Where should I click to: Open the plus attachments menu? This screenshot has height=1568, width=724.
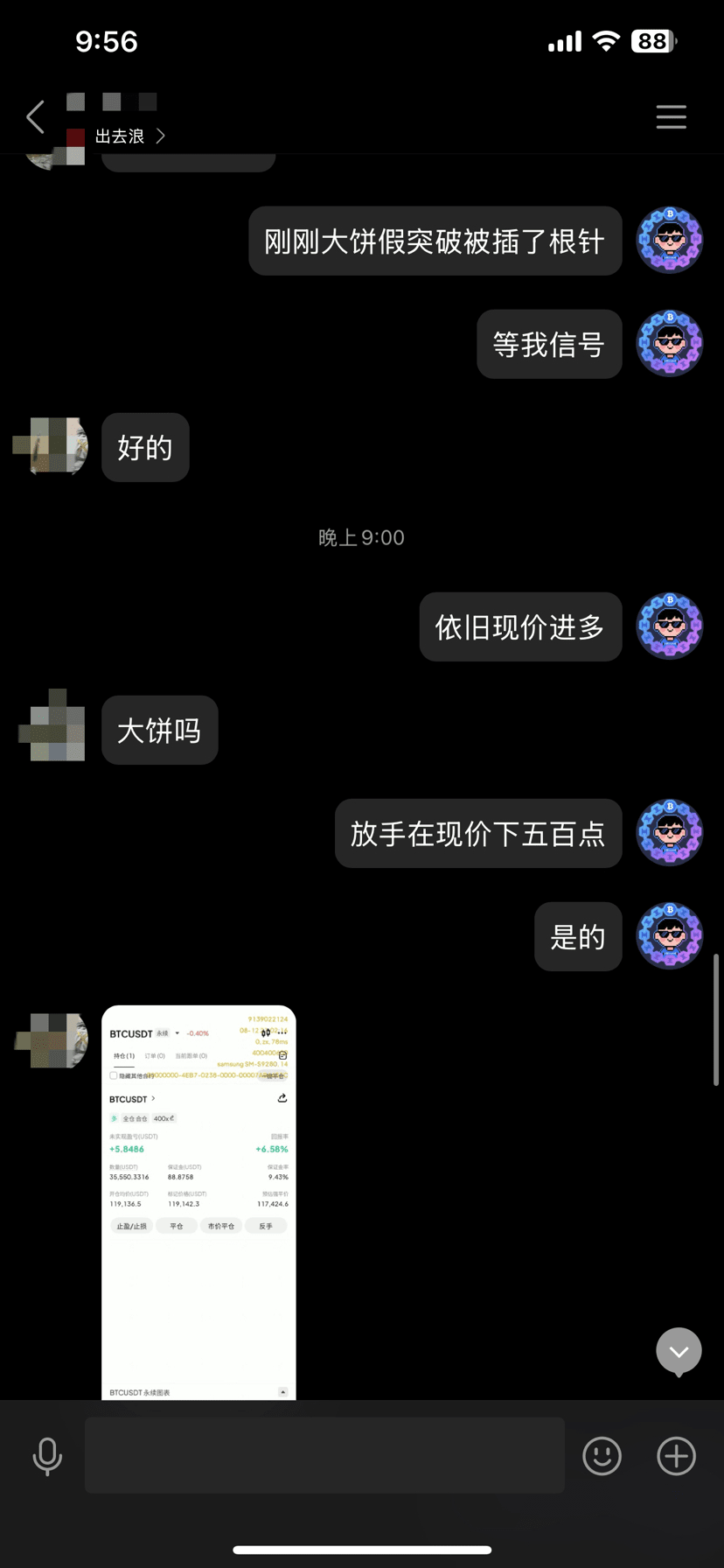[x=676, y=1456]
